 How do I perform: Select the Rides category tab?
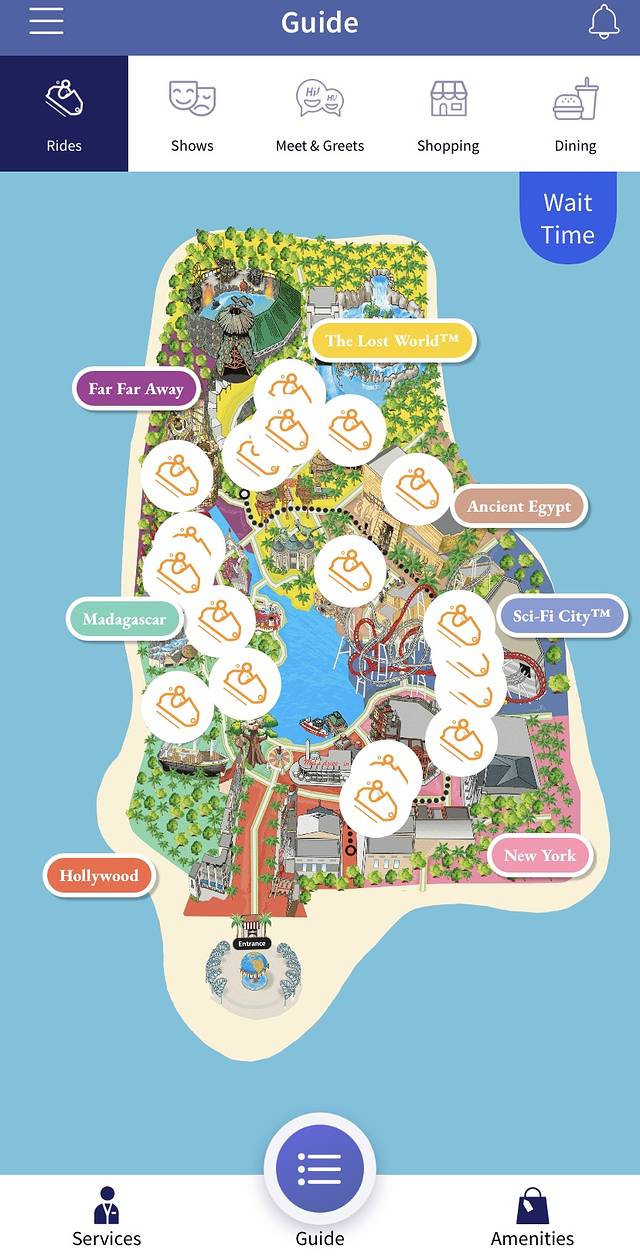[x=64, y=115]
